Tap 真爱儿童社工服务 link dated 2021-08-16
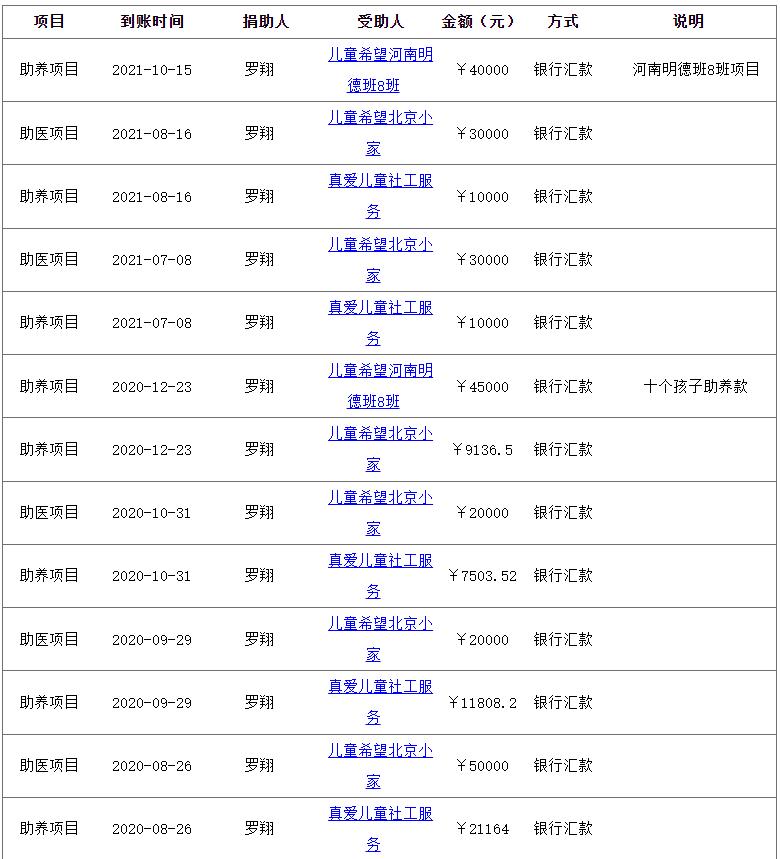Viewport: 780px width, 859px height. click(380, 181)
